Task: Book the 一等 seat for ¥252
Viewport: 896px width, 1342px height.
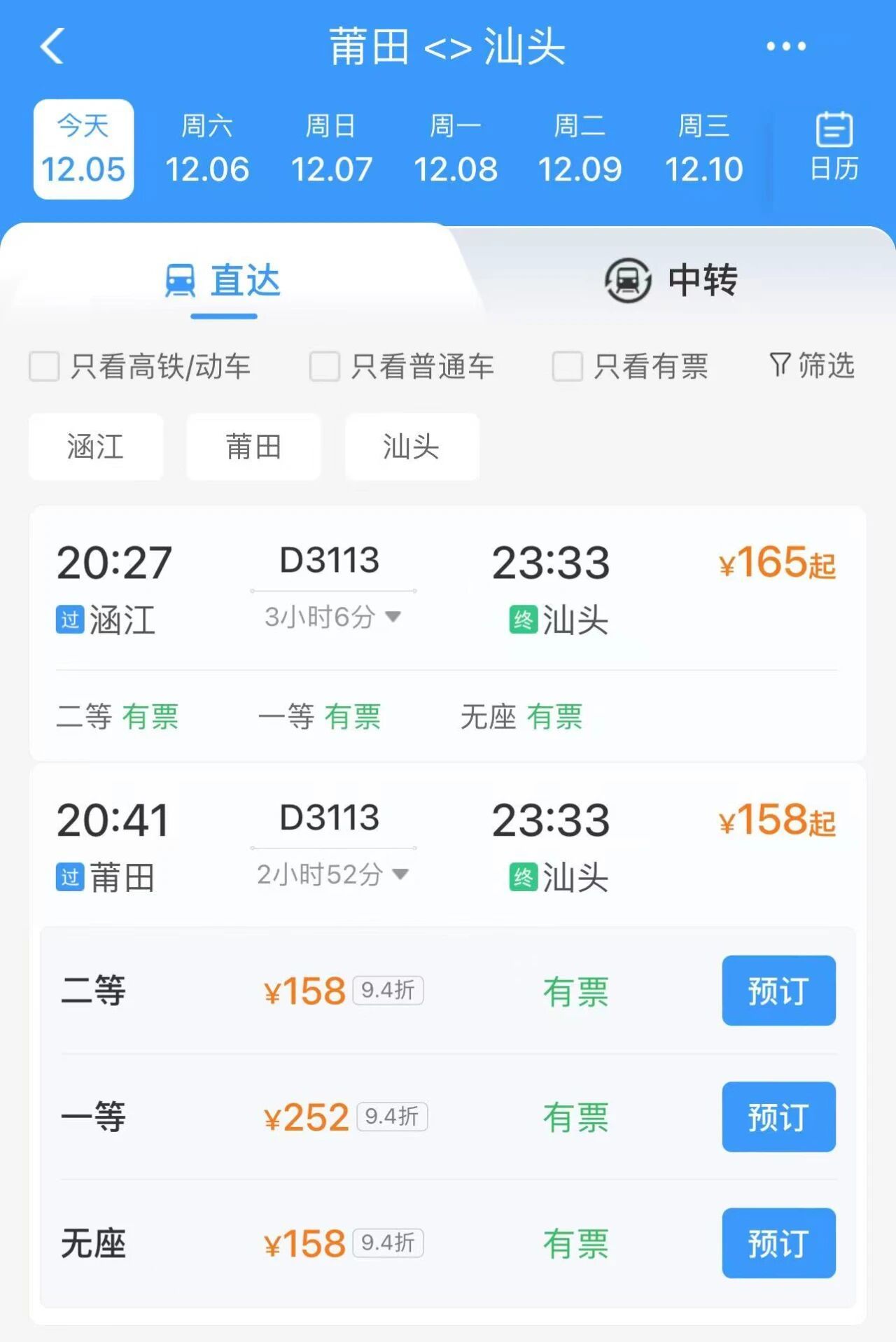Action: pos(778,1117)
